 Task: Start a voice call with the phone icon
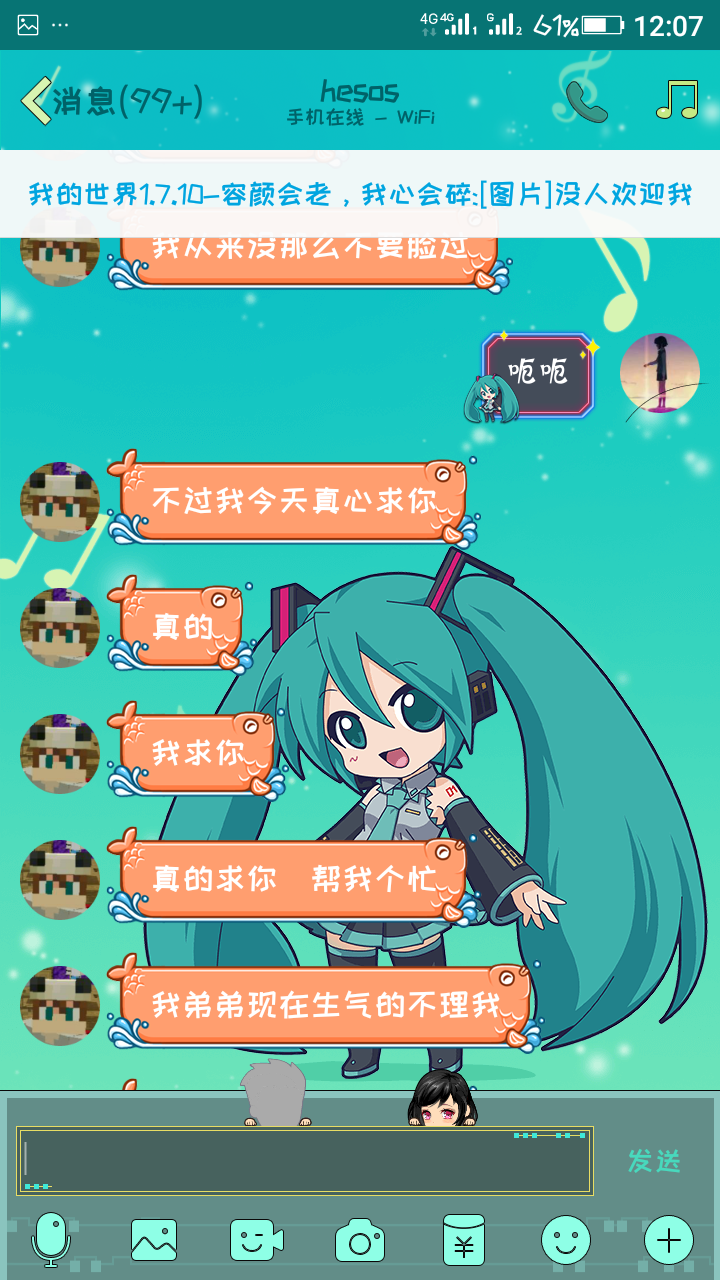[588, 100]
